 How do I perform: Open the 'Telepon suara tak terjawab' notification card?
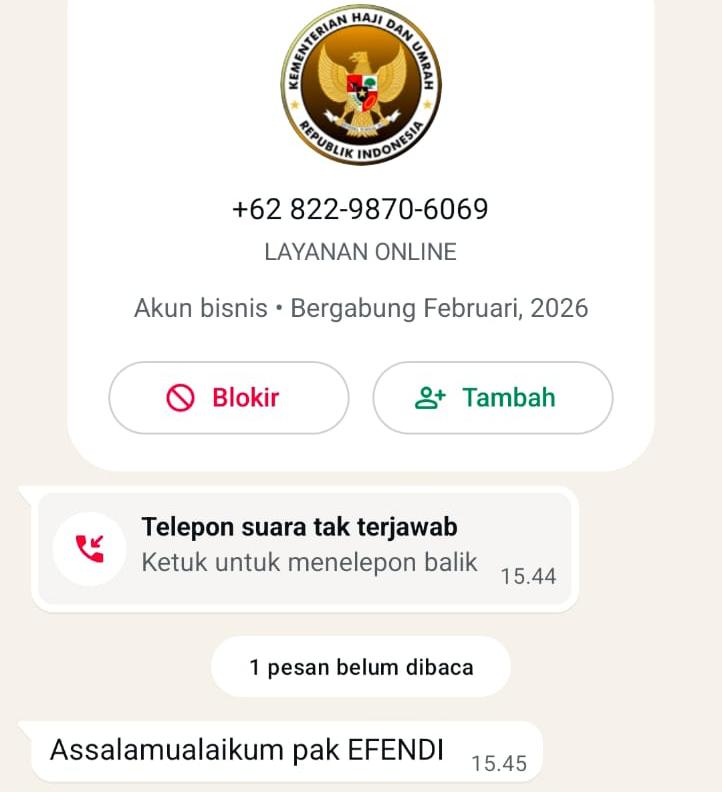coord(300,527)
